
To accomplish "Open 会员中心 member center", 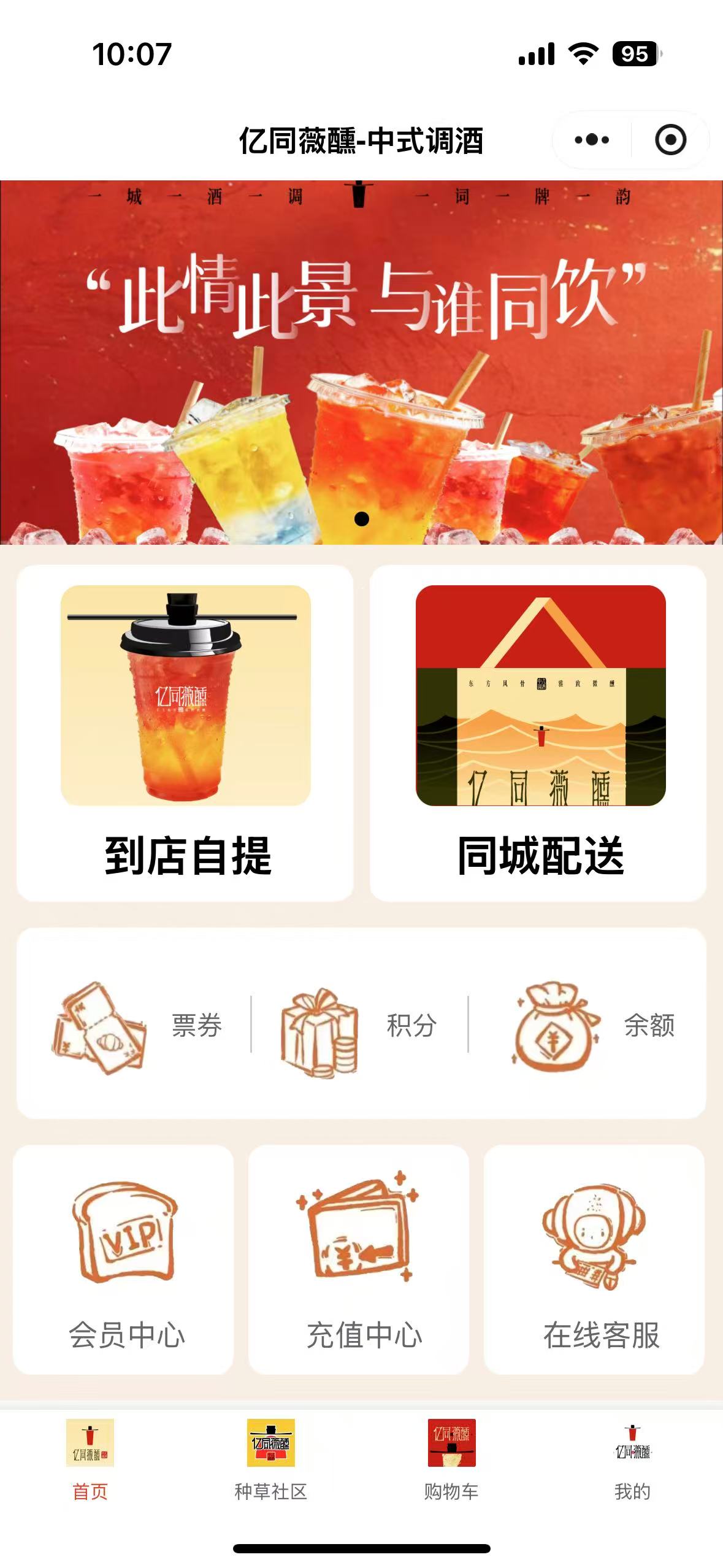I will (x=124, y=1259).
